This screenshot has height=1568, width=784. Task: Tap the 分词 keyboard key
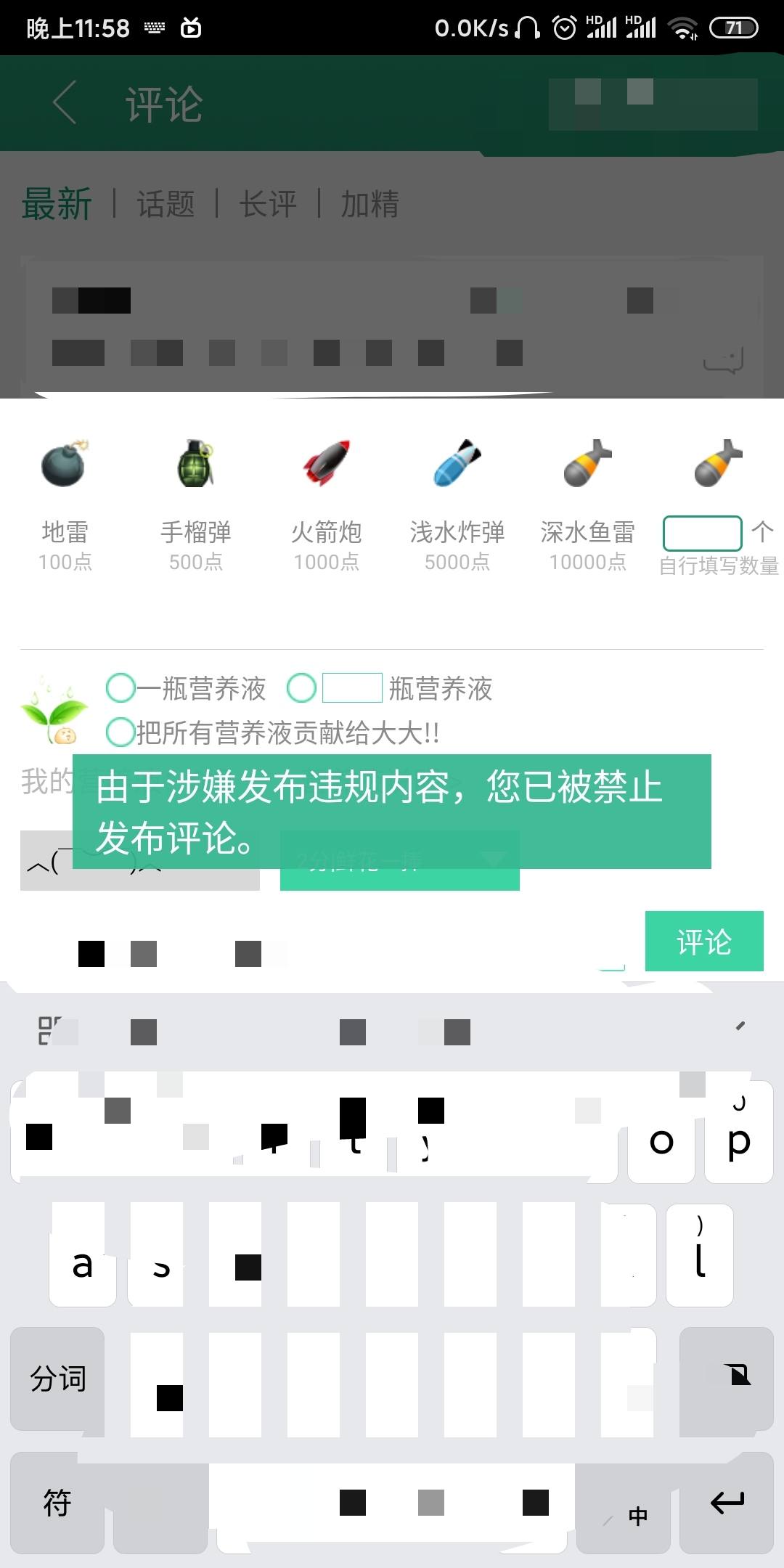57,1378
